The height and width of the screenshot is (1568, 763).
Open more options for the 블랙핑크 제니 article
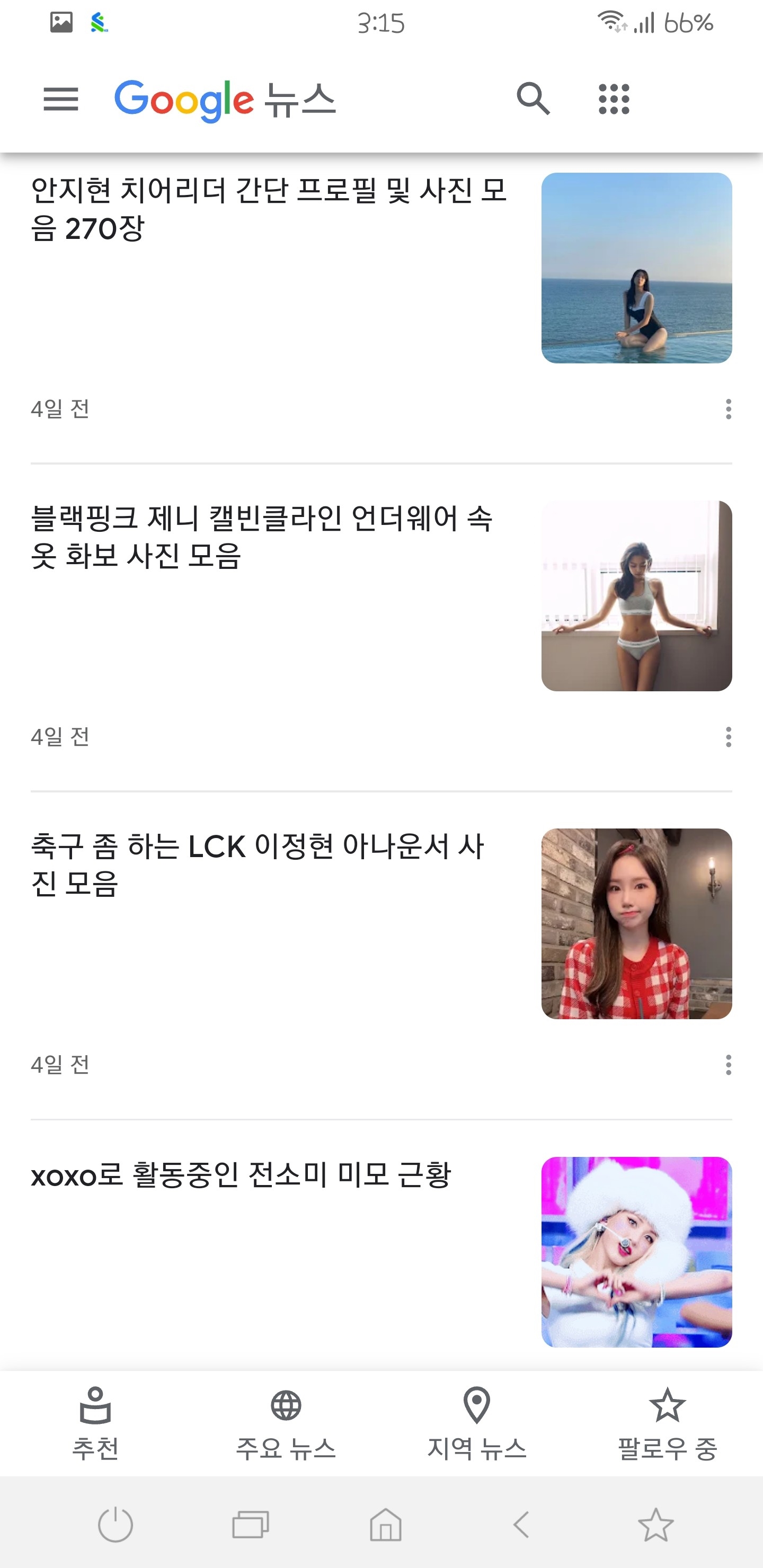[728, 737]
